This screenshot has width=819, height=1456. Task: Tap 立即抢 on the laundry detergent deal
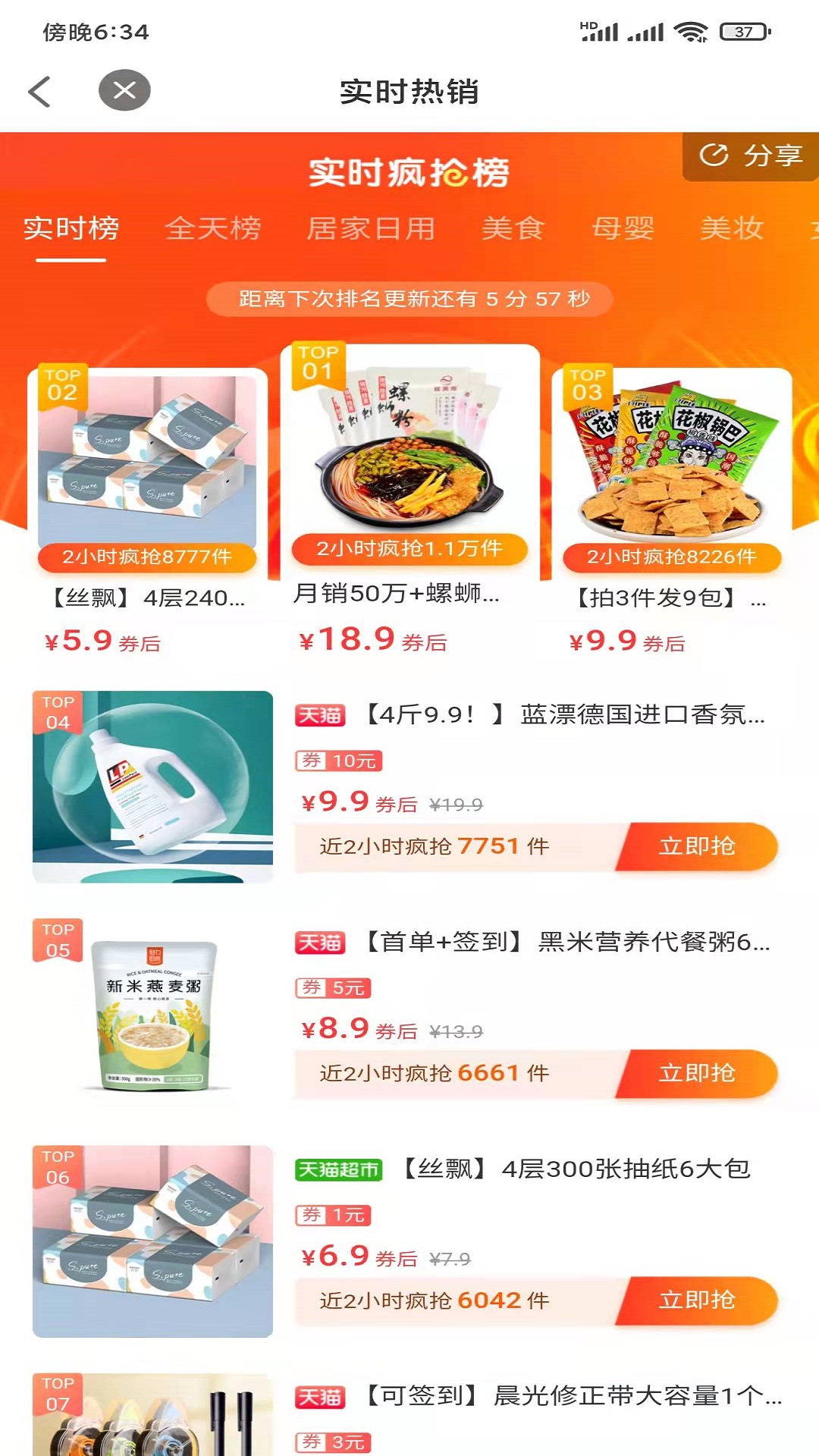[698, 846]
